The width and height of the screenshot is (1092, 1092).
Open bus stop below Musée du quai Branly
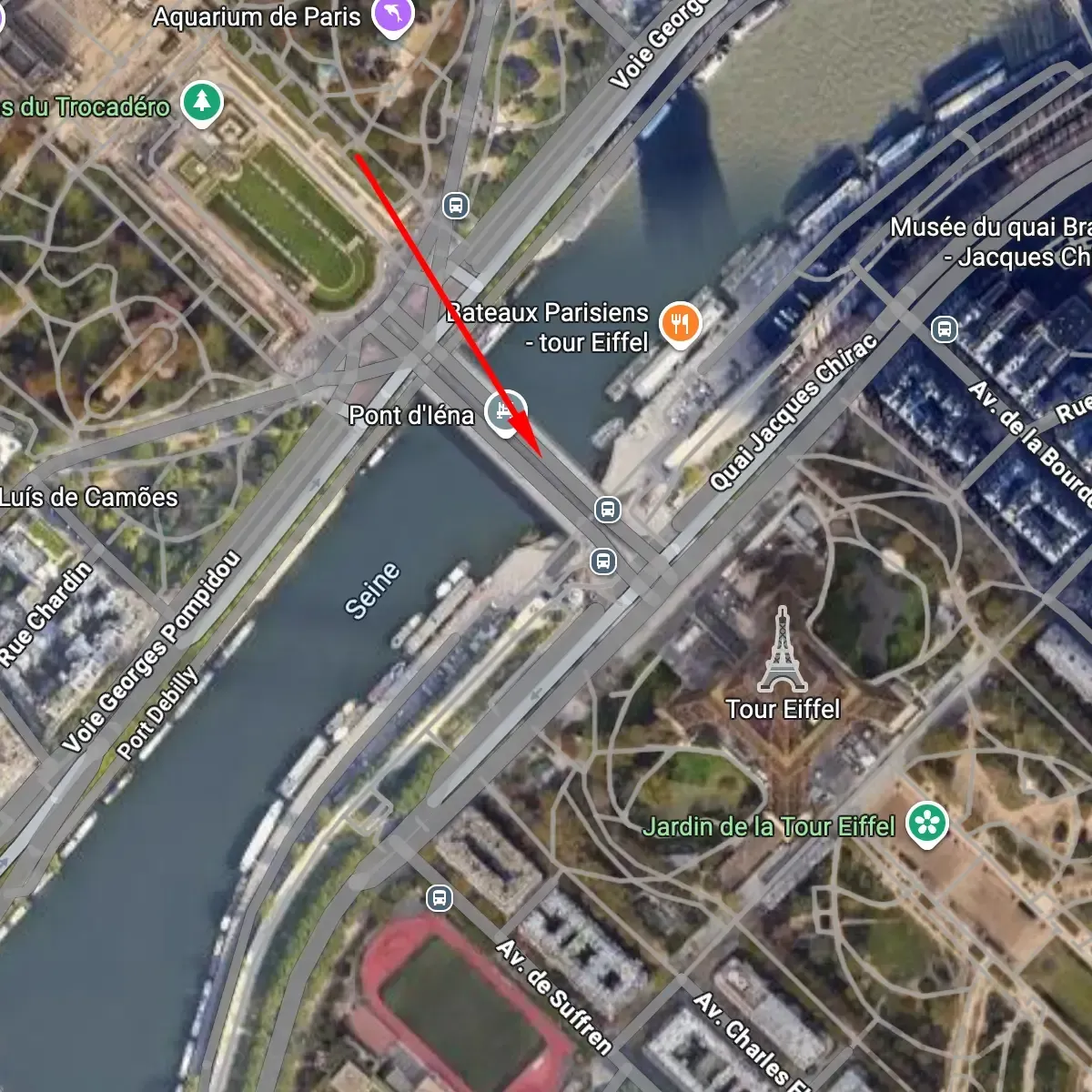pyautogui.click(x=945, y=329)
